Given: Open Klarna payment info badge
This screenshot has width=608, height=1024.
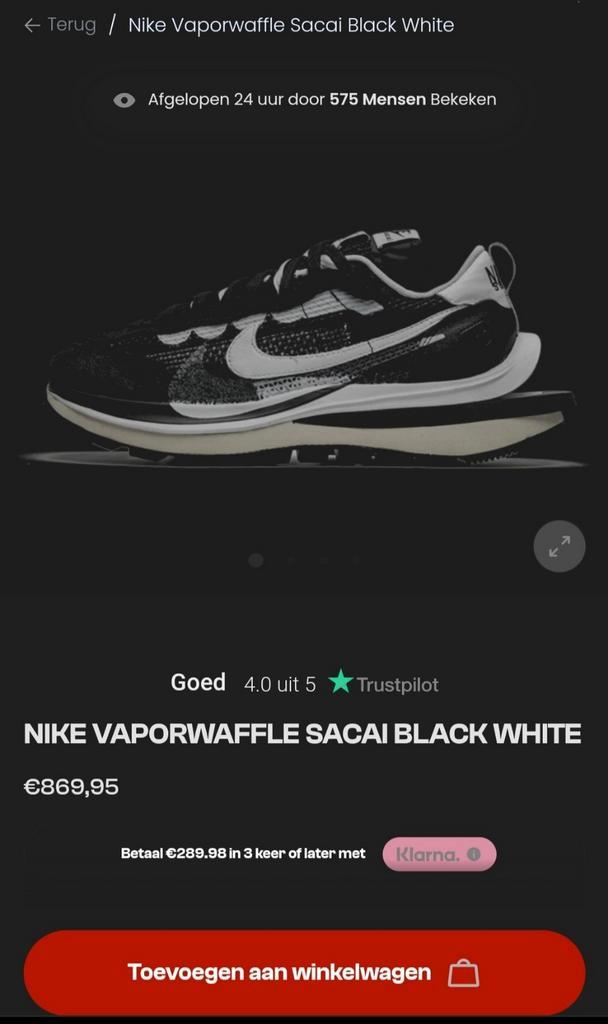Looking at the screenshot, I should (439, 854).
